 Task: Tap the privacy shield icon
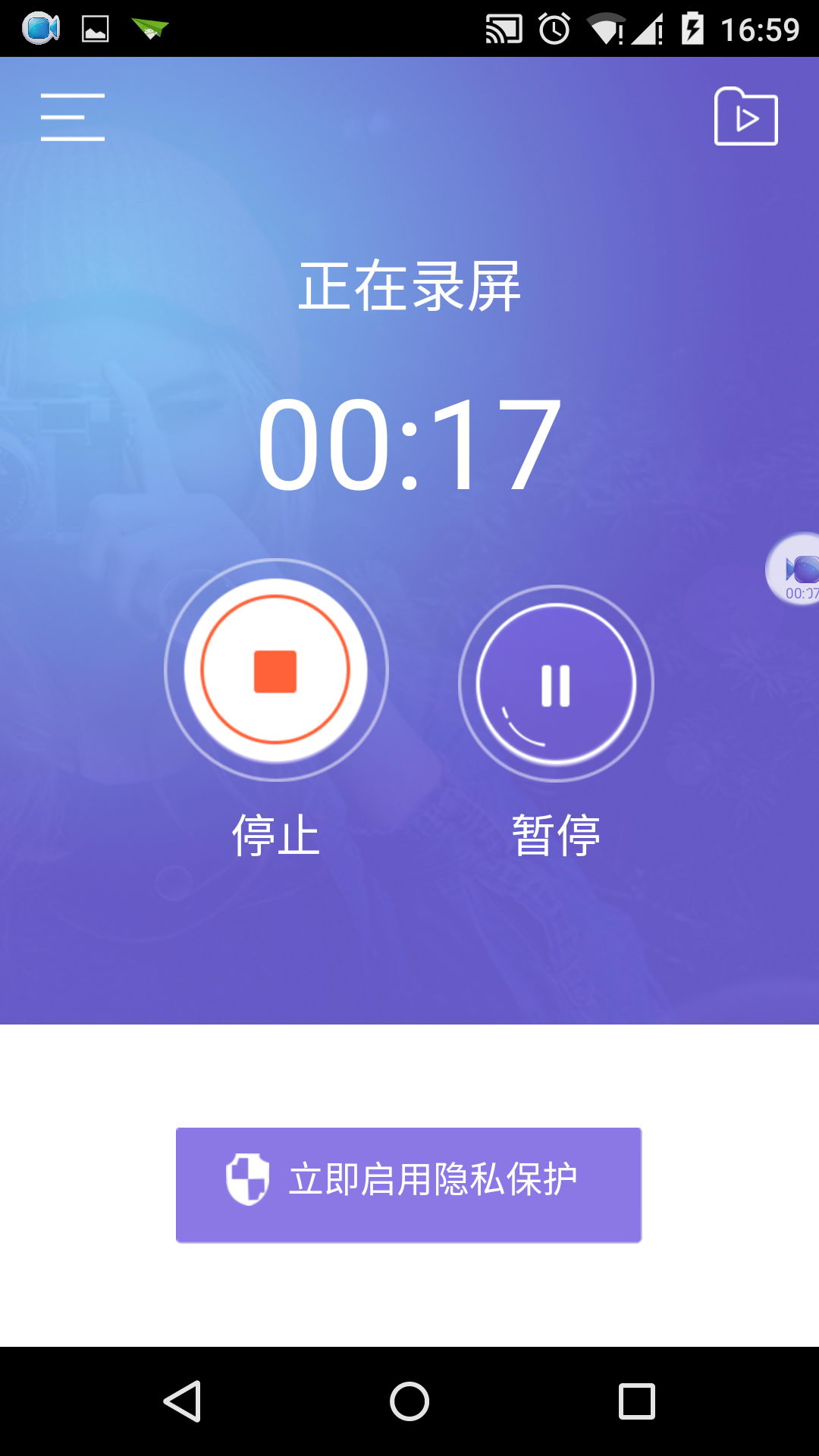pos(249,1179)
